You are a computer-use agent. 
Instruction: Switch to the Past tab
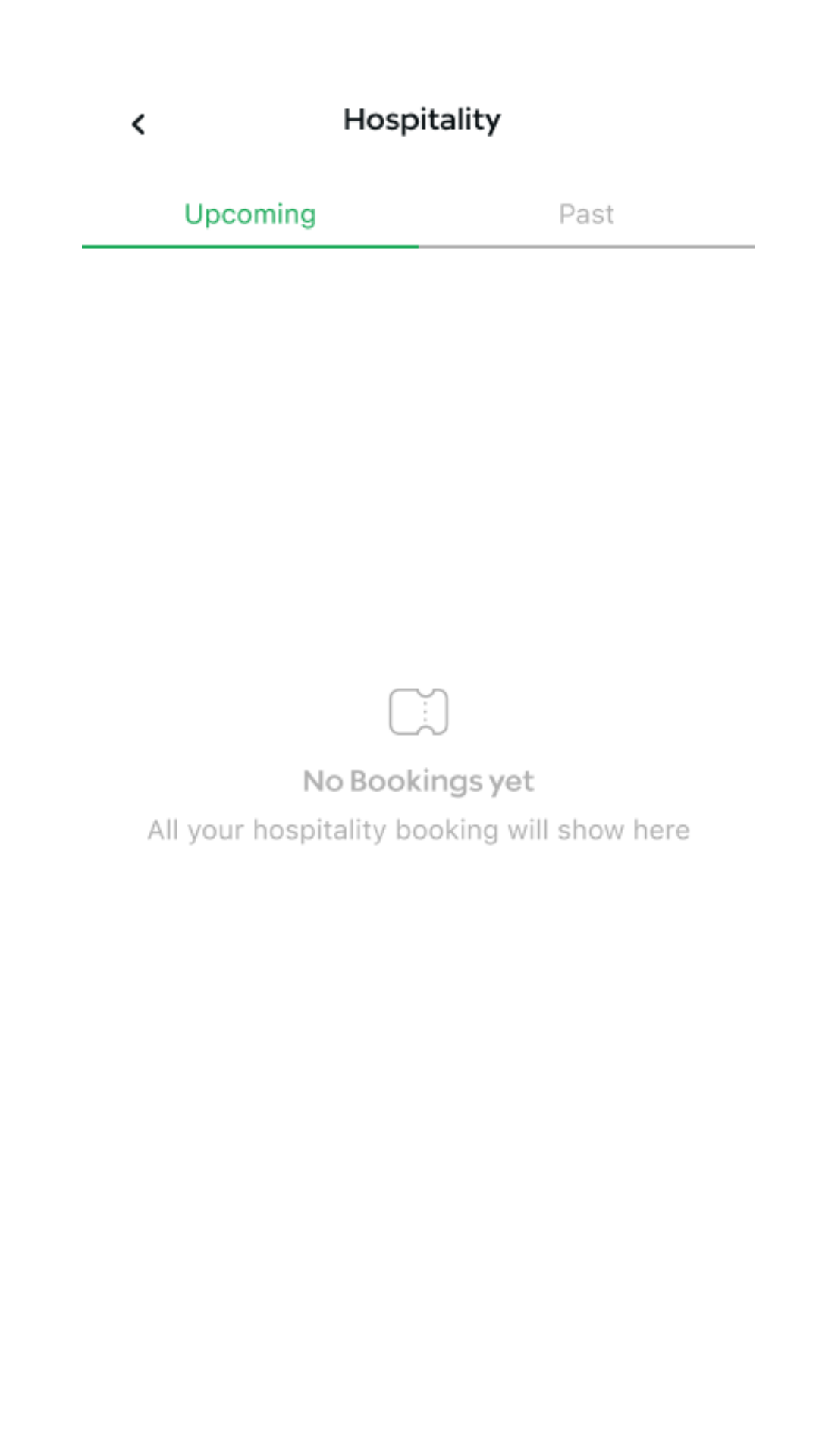586,215
